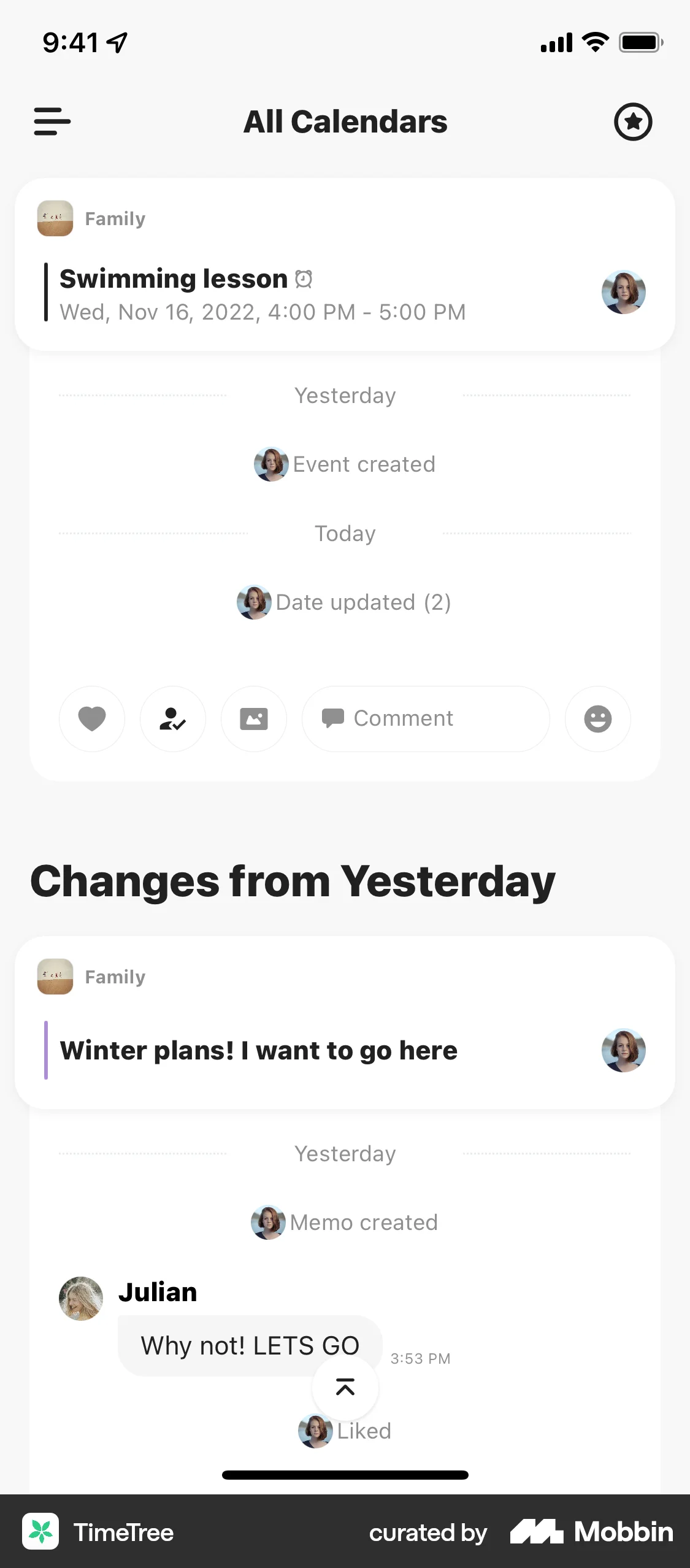Screen dimensions: 690x1568
Task: Mark attendance for the Swimming lesson
Action: (172, 718)
